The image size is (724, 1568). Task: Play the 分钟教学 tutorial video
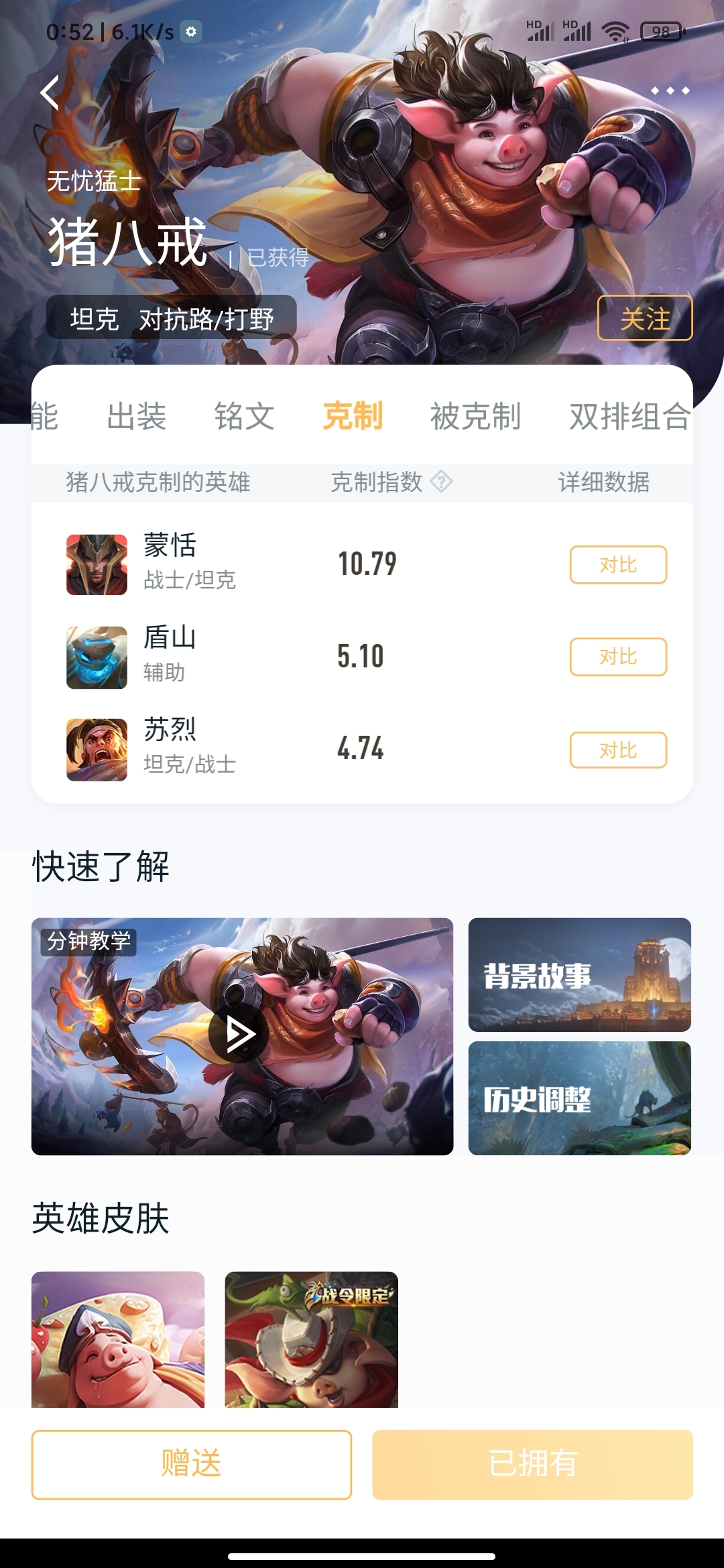click(239, 1034)
